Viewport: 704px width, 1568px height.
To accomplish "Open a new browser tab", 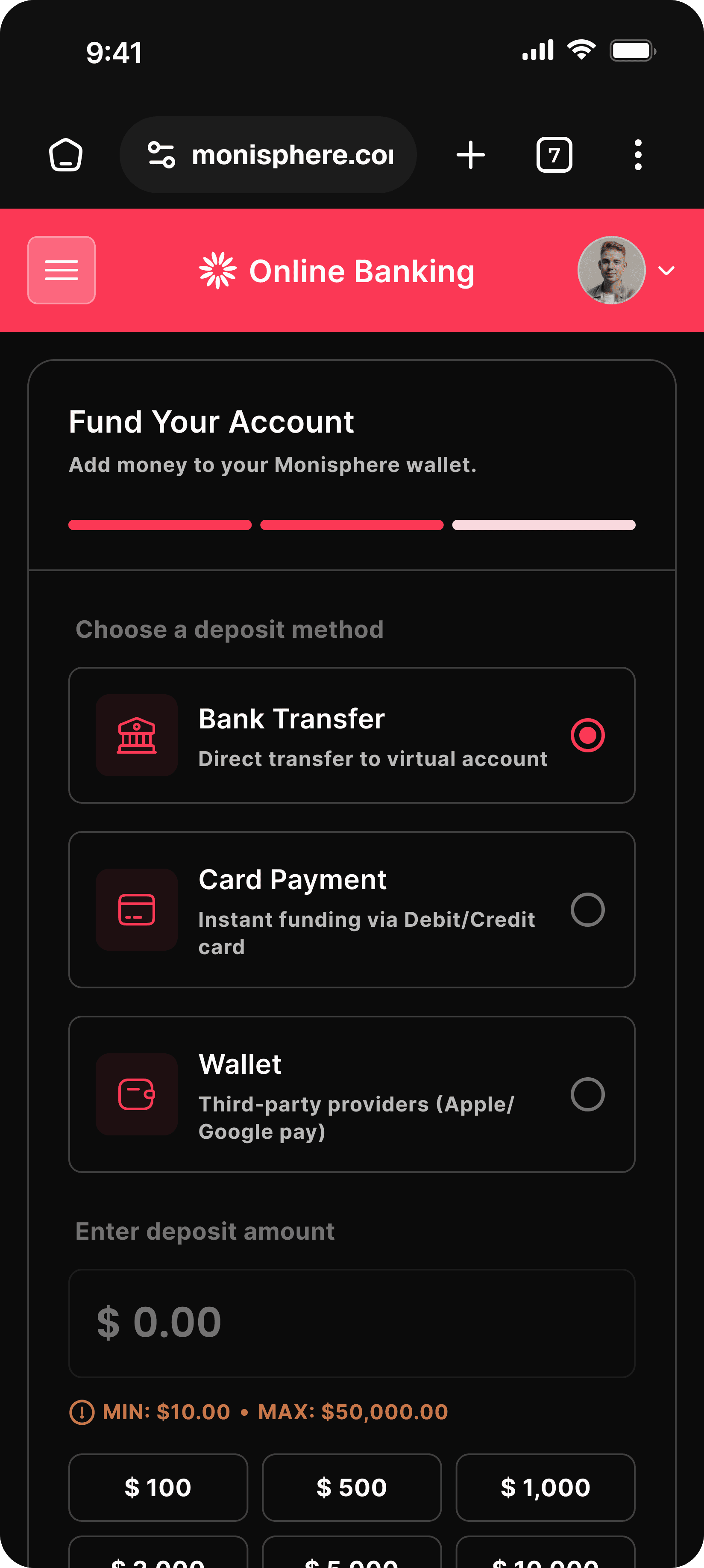I will click(470, 155).
